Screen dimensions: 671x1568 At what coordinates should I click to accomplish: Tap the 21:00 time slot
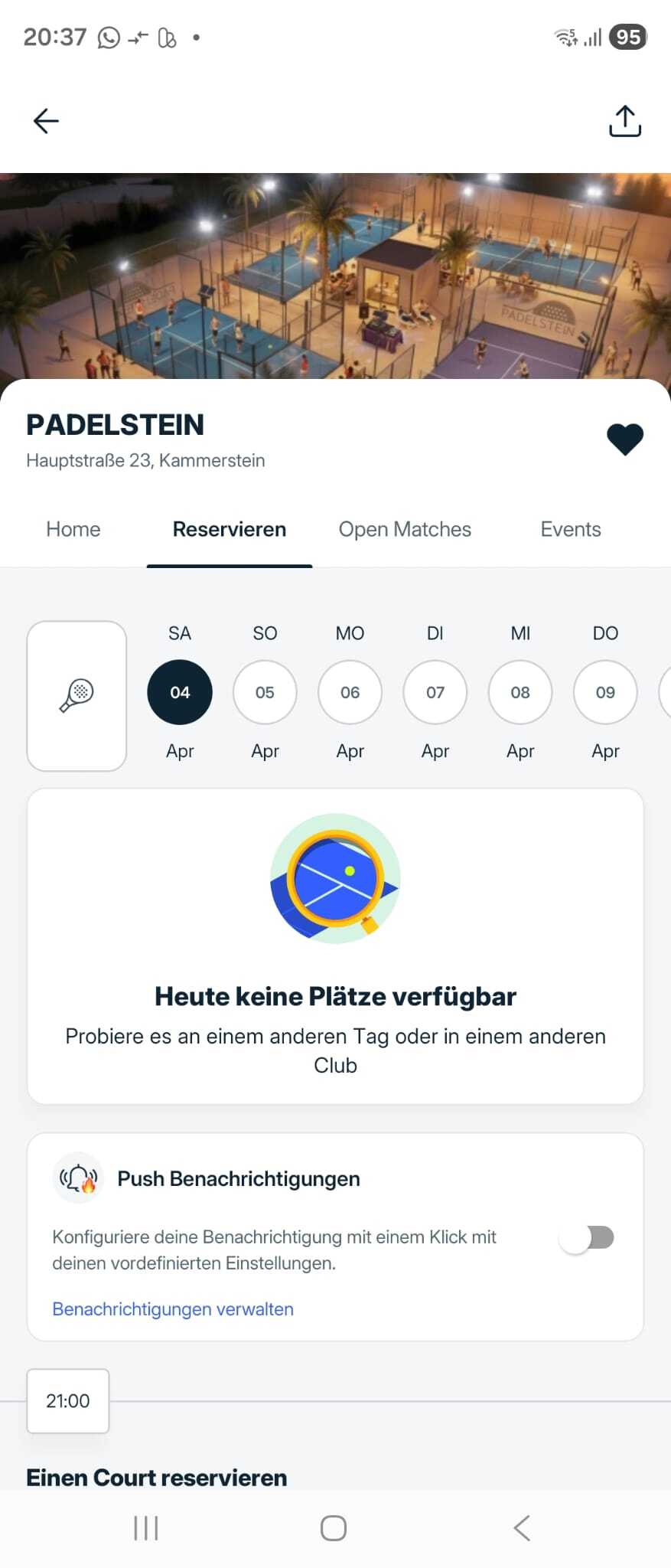68,1400
